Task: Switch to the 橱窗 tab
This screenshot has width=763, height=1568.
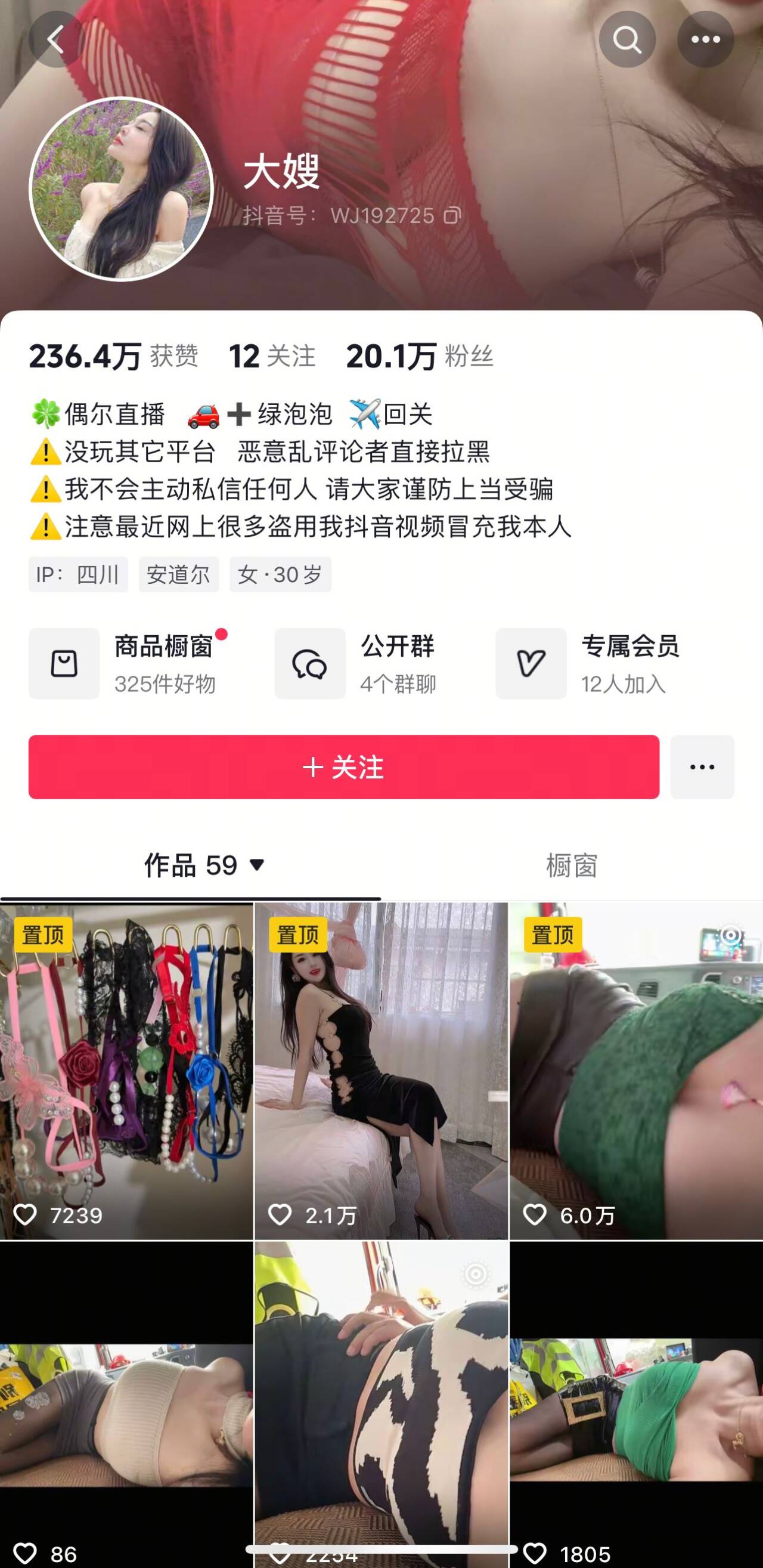Action: (x=571, y=865)
